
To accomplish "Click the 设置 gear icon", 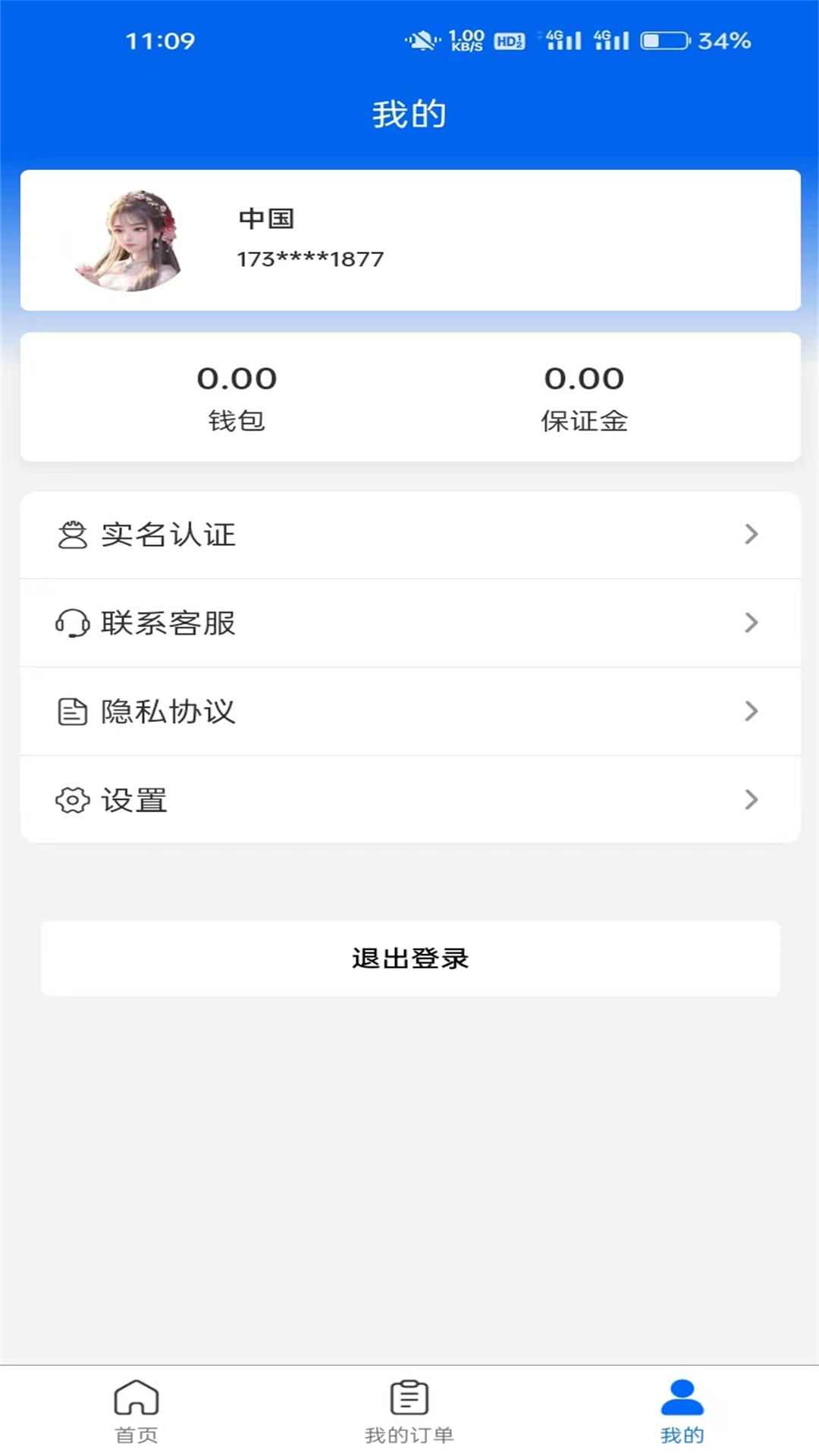I will tap(71, 800).
